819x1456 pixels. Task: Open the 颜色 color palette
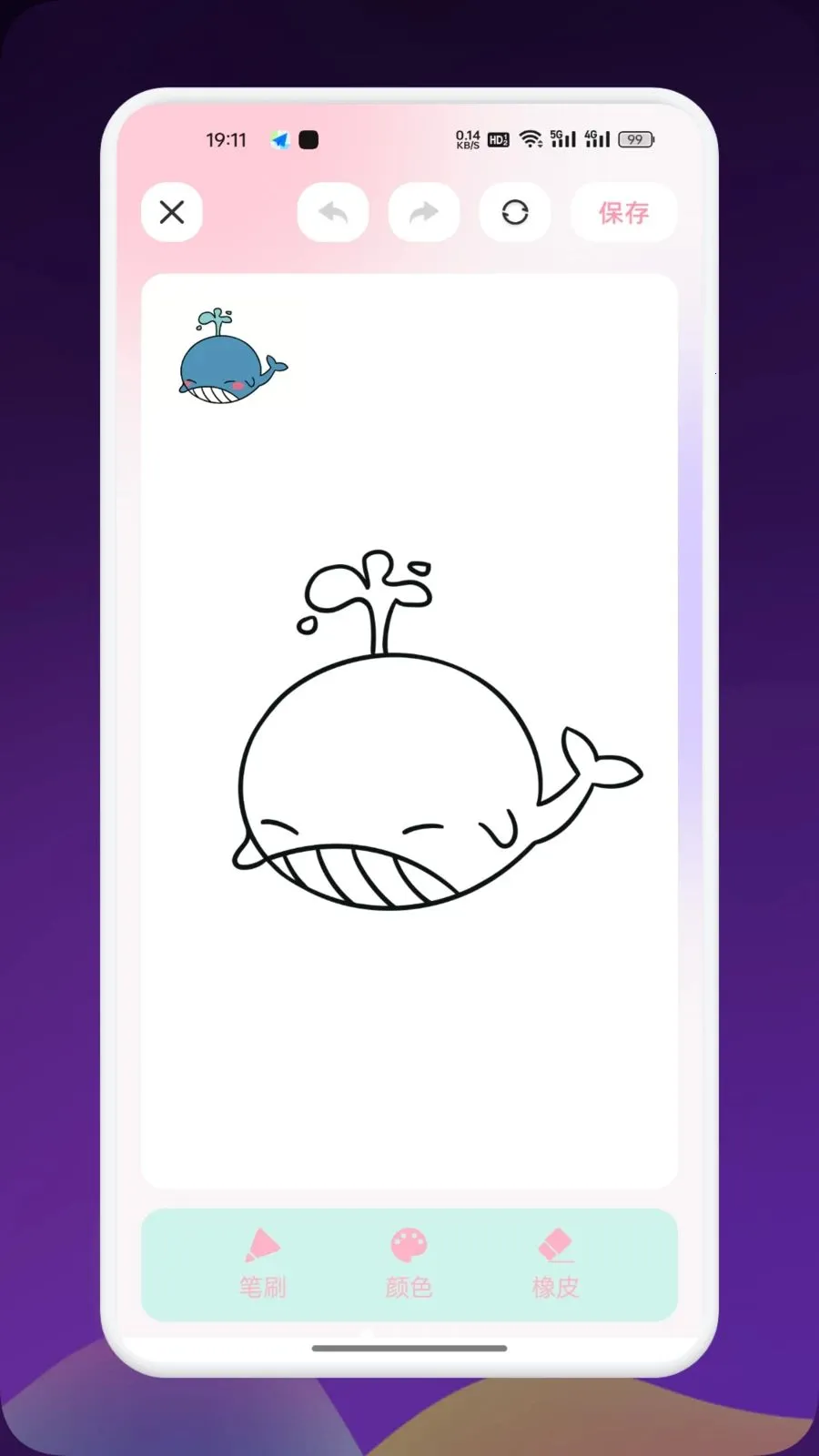tap(409, 1264)
